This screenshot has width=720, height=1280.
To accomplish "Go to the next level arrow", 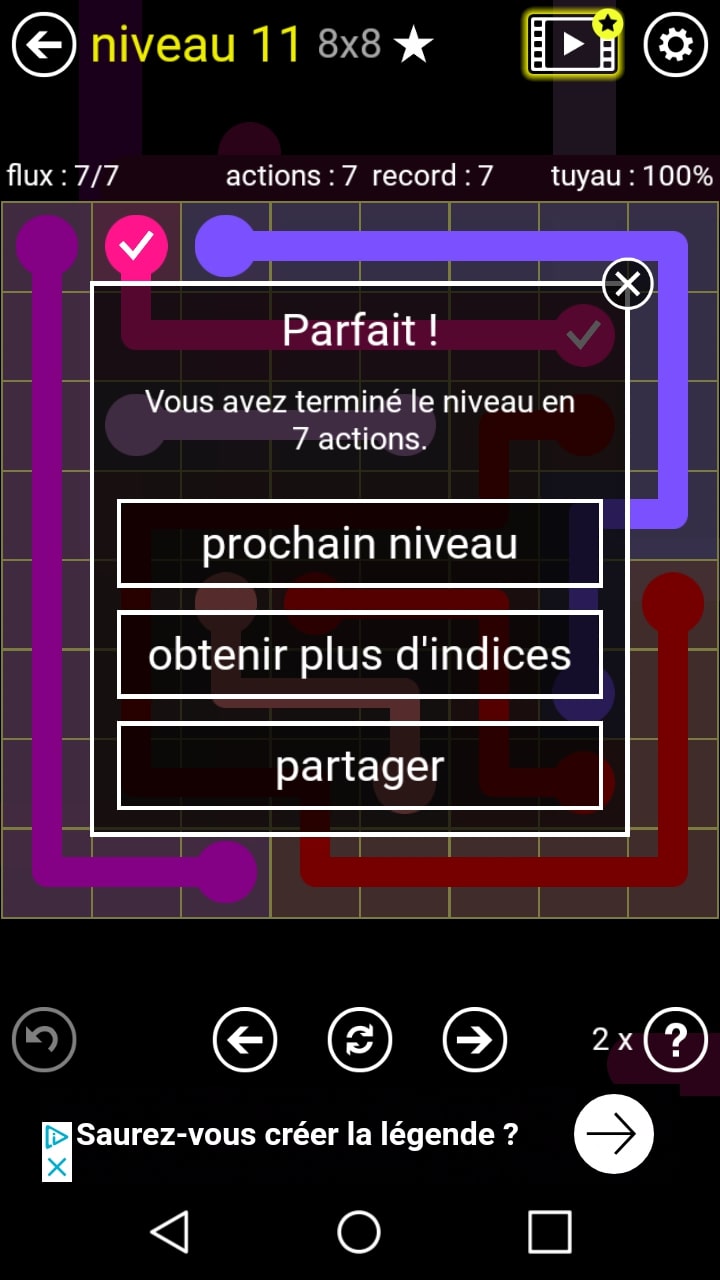I will click(x=475, y=1040).
